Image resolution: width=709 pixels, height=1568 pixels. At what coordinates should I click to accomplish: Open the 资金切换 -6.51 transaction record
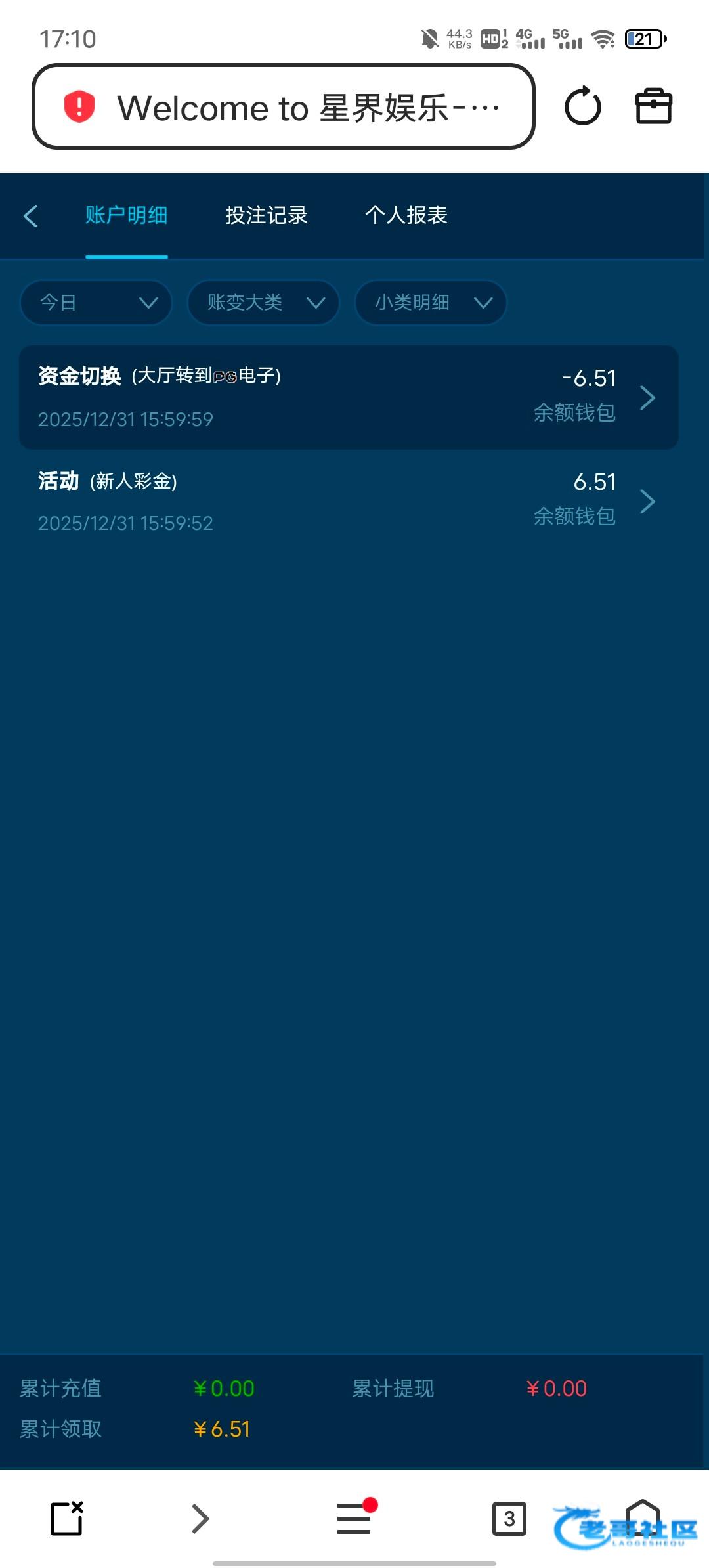coord(349,397)
